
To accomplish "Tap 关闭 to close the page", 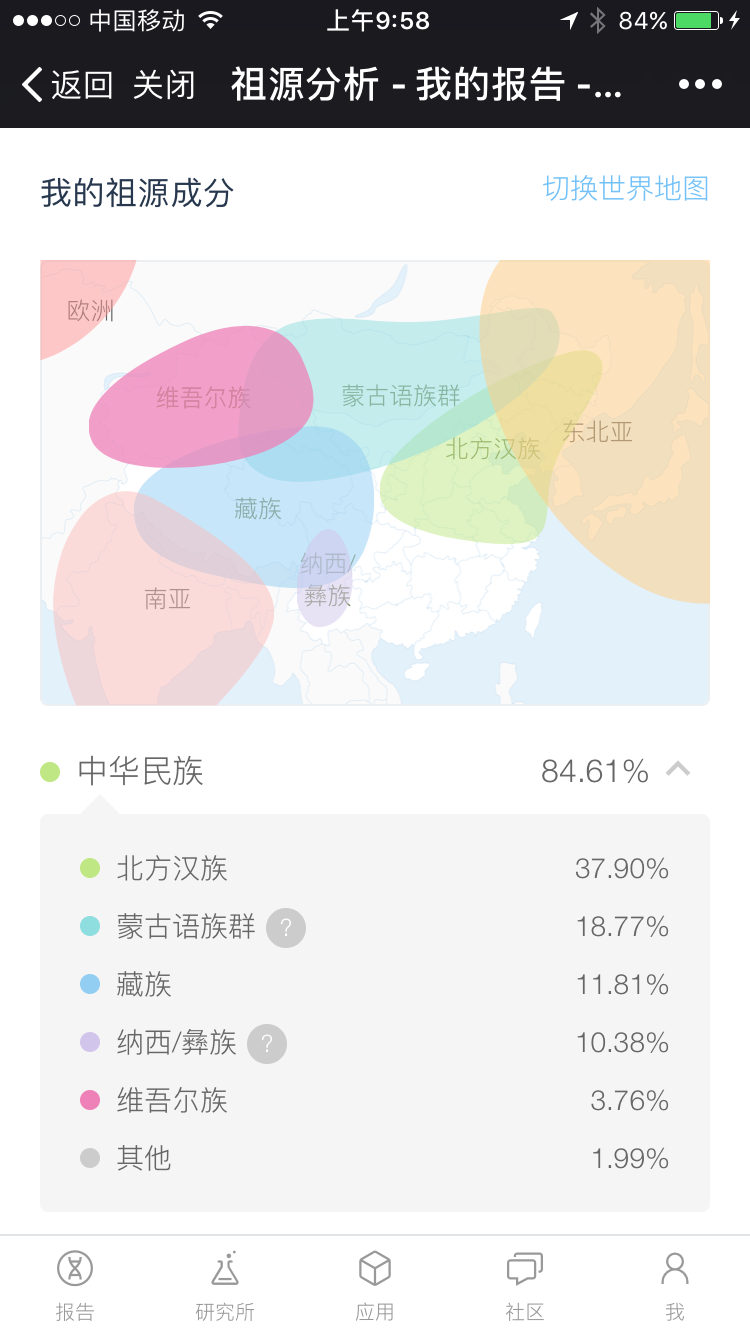I will [164, 85].
